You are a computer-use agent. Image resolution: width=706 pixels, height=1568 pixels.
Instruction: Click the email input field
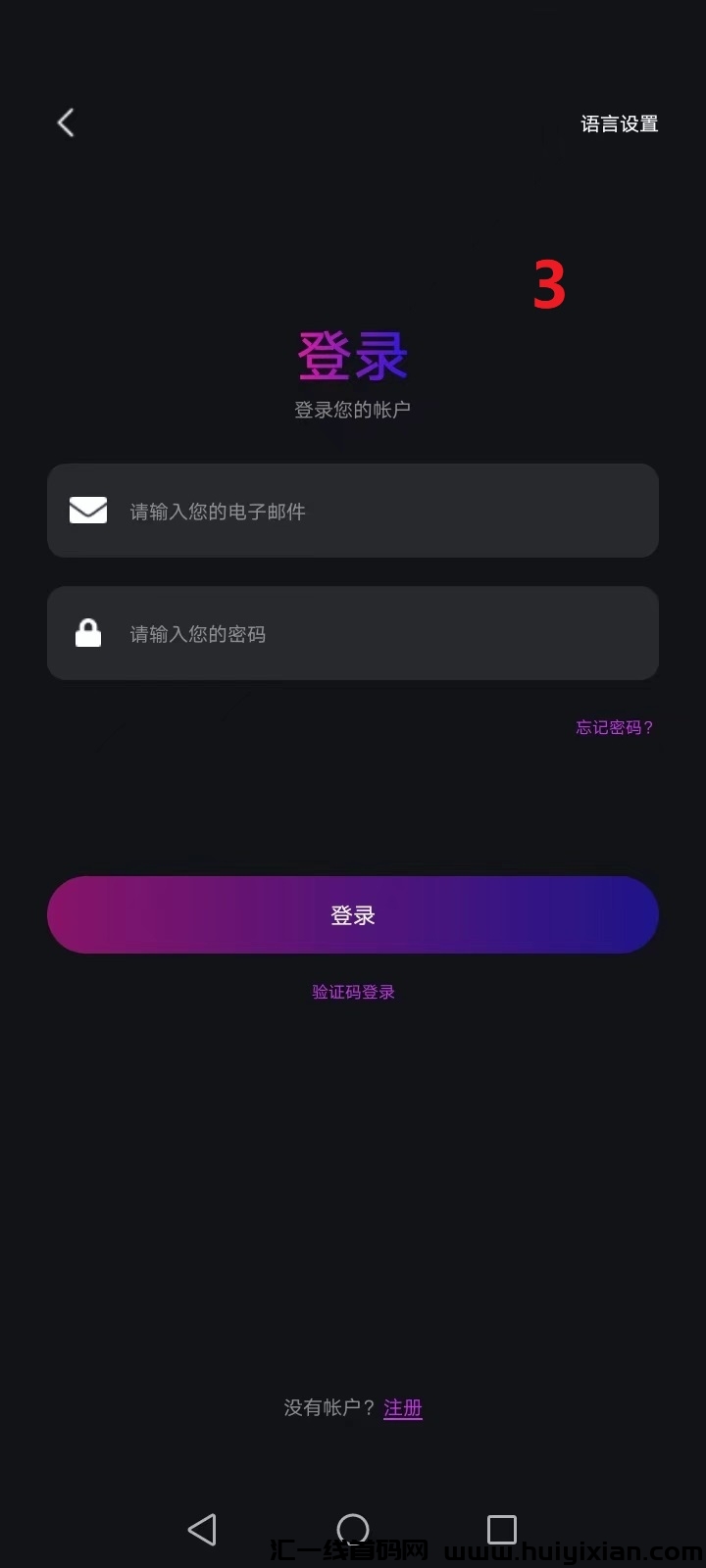(x=353, y=511)
